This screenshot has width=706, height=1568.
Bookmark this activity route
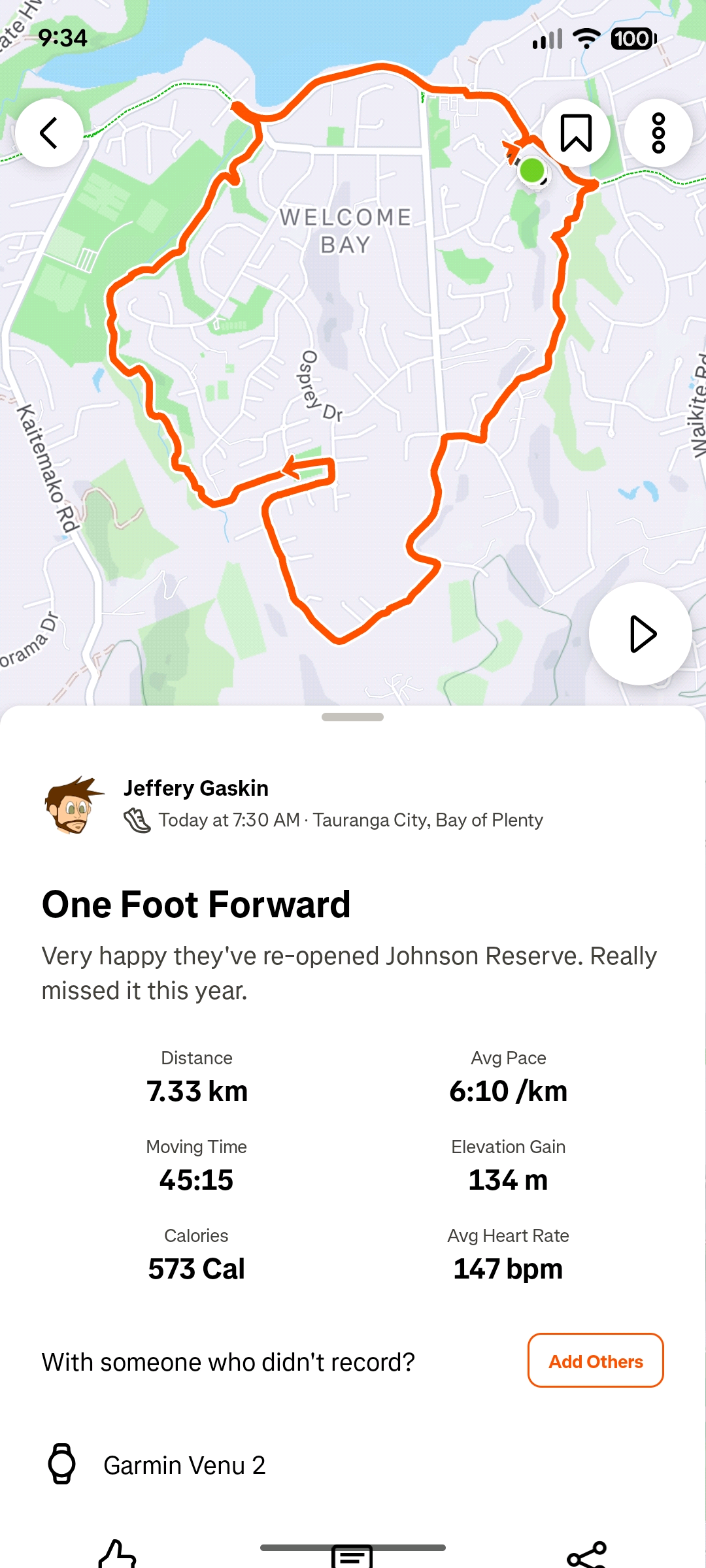(x=576, y=133)
